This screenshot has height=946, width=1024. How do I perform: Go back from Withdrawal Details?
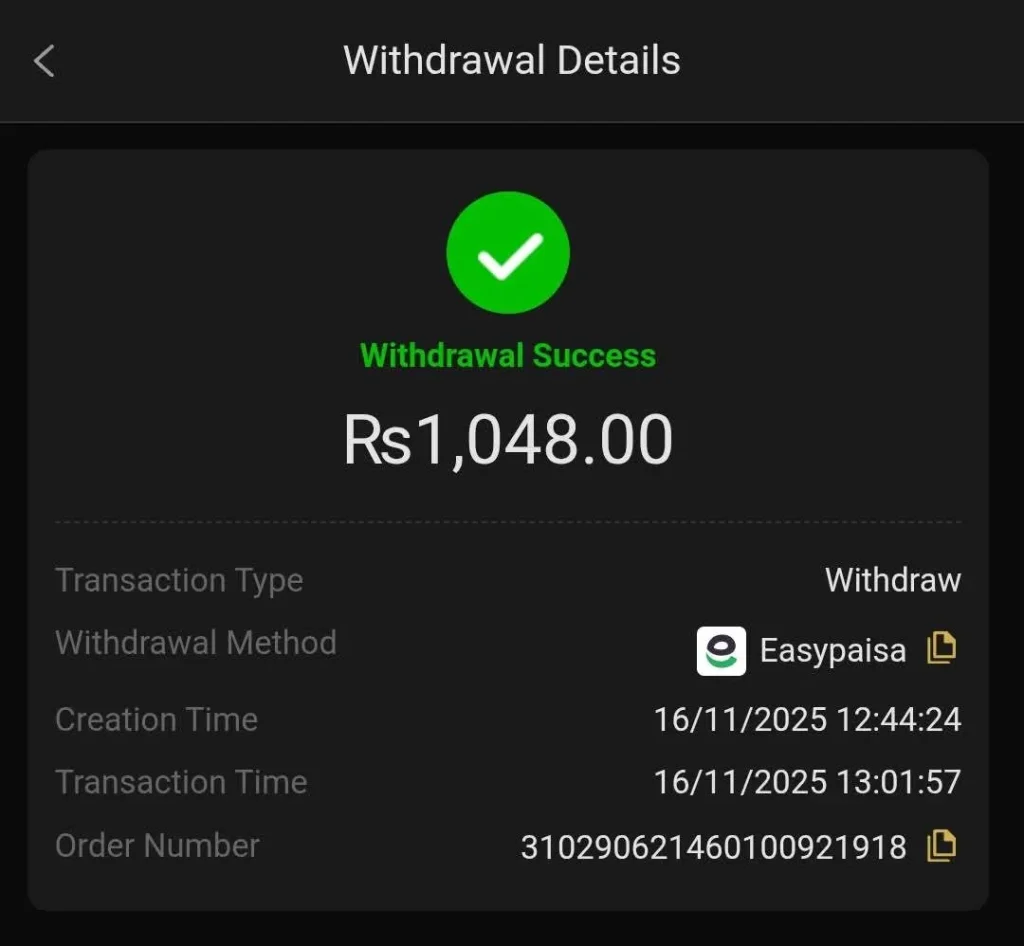44,61
